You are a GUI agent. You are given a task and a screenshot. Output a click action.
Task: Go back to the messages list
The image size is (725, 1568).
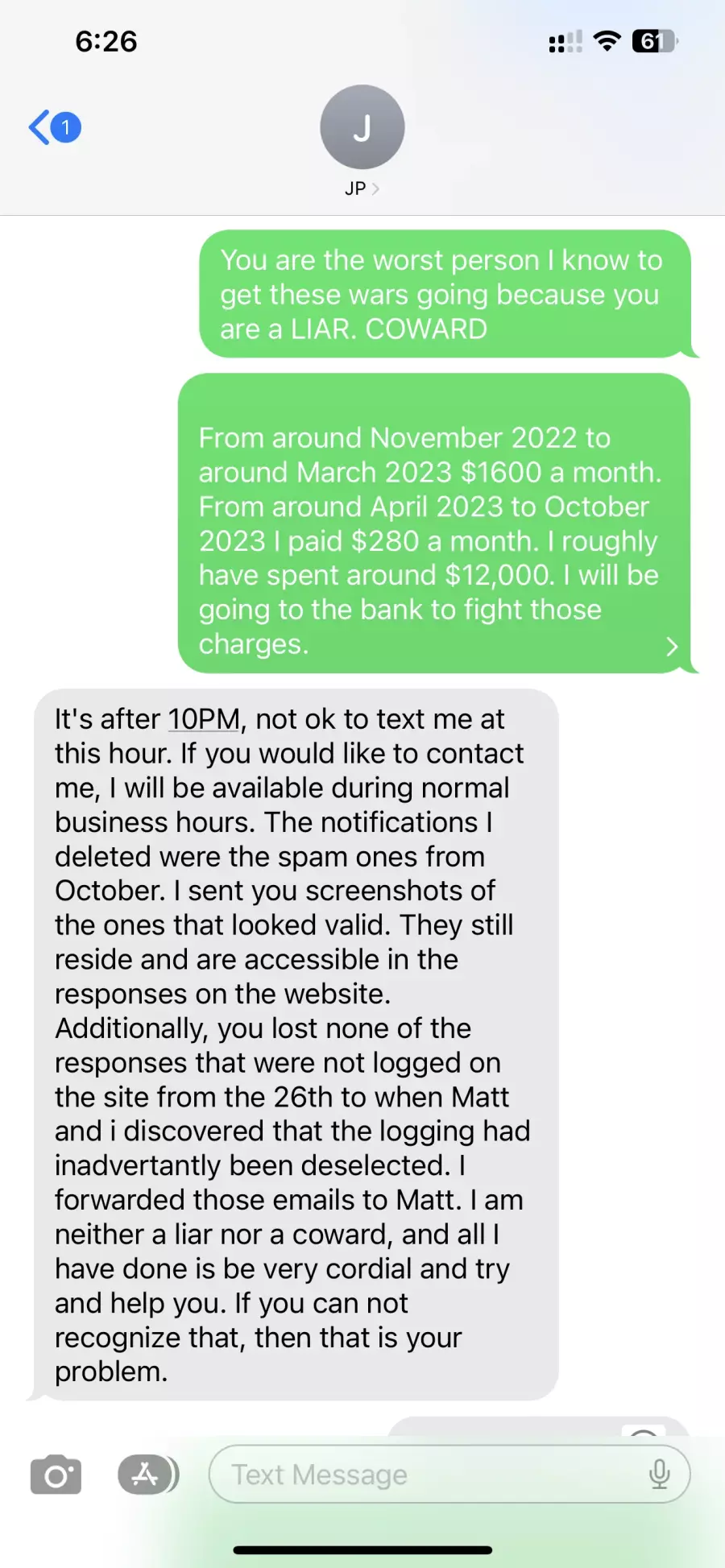[x=53, y=127]
